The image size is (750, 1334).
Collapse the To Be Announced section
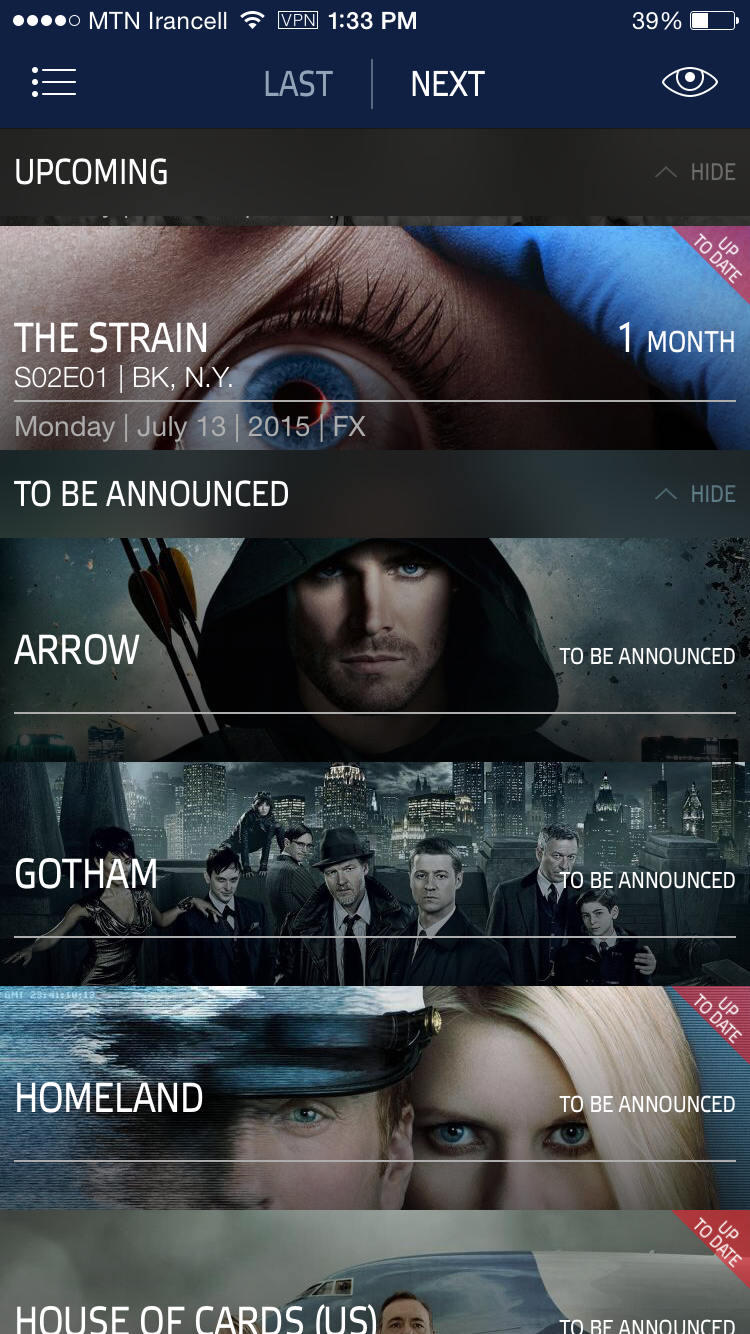[696, 494]
